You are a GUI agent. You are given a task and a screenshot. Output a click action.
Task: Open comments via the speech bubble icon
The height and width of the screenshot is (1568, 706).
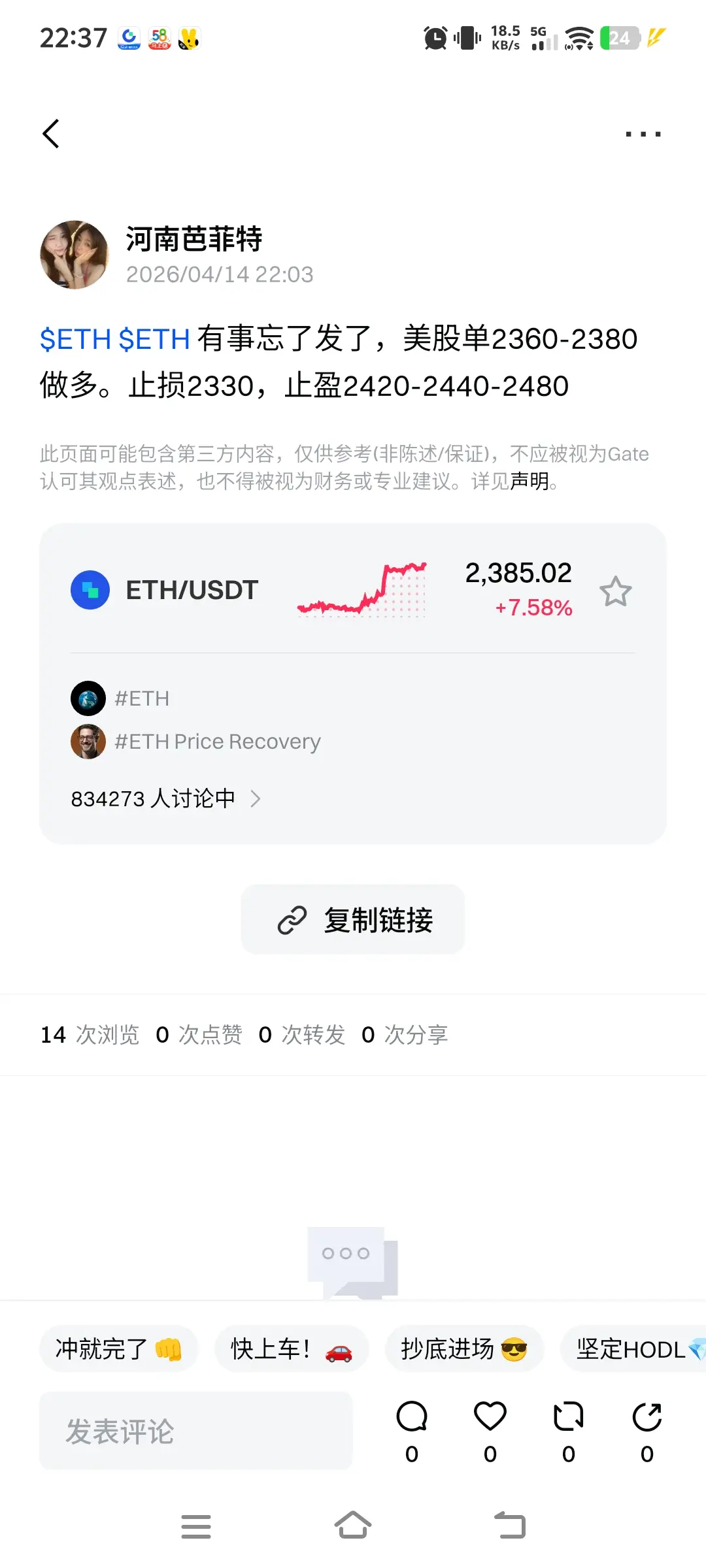coord(412,1417)
